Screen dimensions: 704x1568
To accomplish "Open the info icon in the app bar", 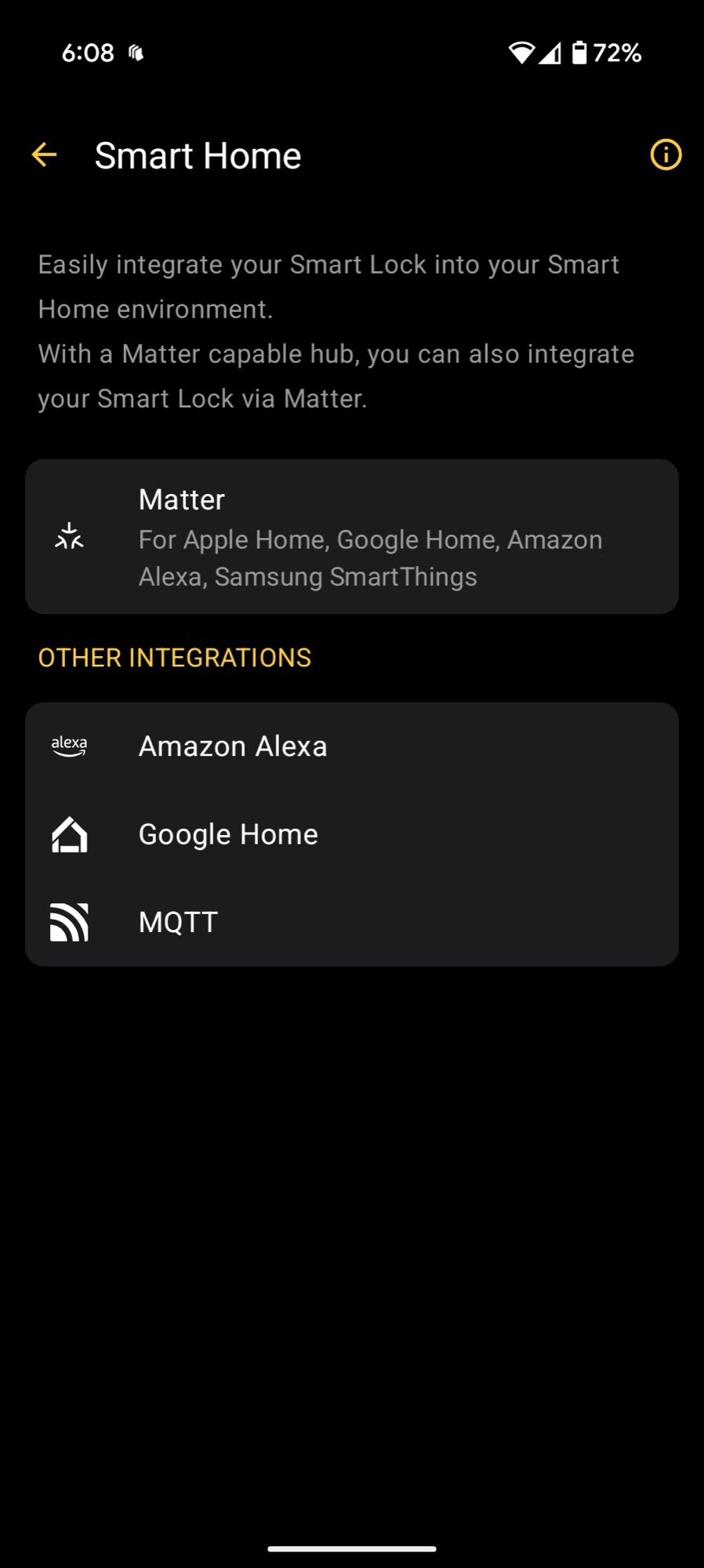I will click(666, 155).
